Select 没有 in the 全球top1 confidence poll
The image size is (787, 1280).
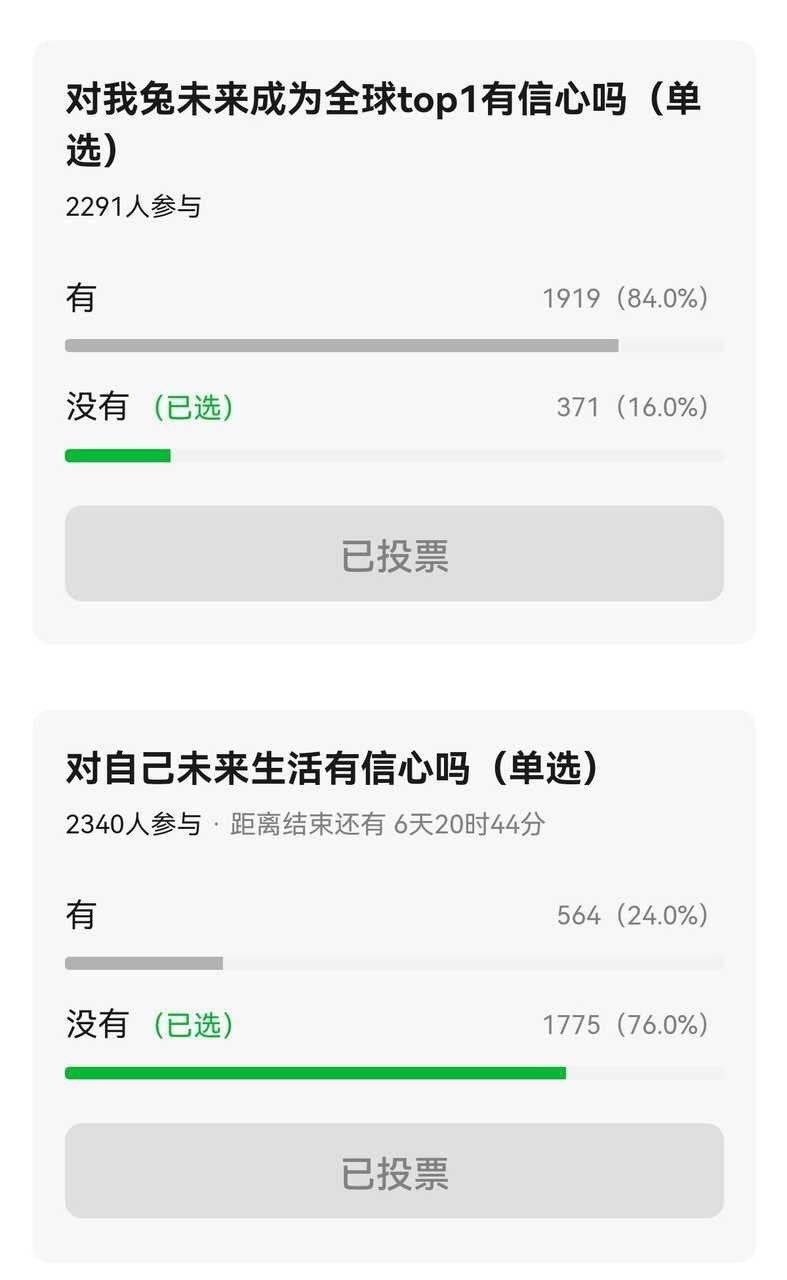pyautogui.click(x=394, y=425)
